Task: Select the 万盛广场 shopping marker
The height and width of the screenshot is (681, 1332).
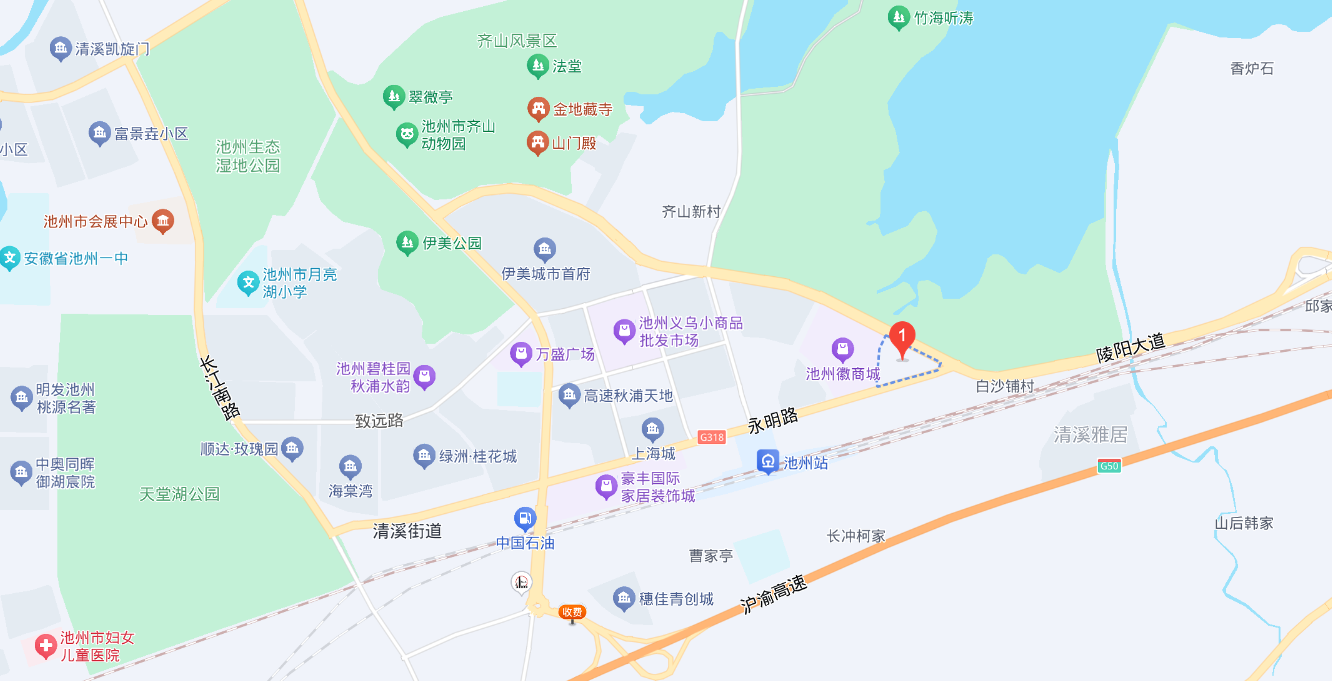Action: pyautogui.click(x=520, y=353)
